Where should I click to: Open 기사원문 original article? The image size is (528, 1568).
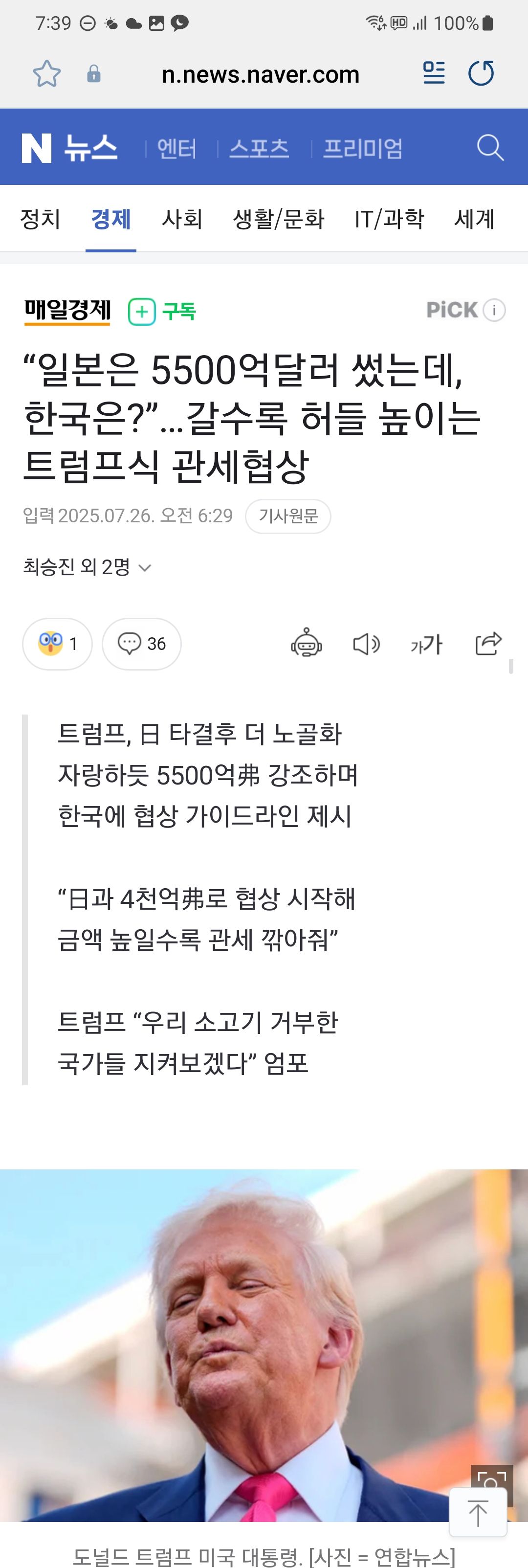pos(288,516)
